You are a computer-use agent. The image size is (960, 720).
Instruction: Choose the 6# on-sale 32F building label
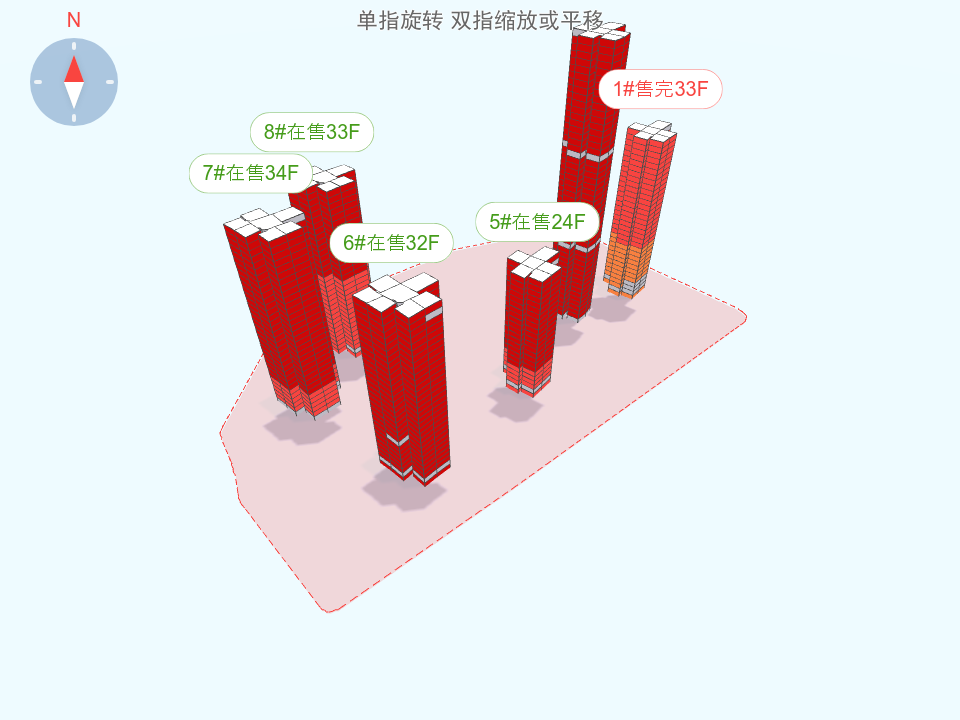point(391,243)
